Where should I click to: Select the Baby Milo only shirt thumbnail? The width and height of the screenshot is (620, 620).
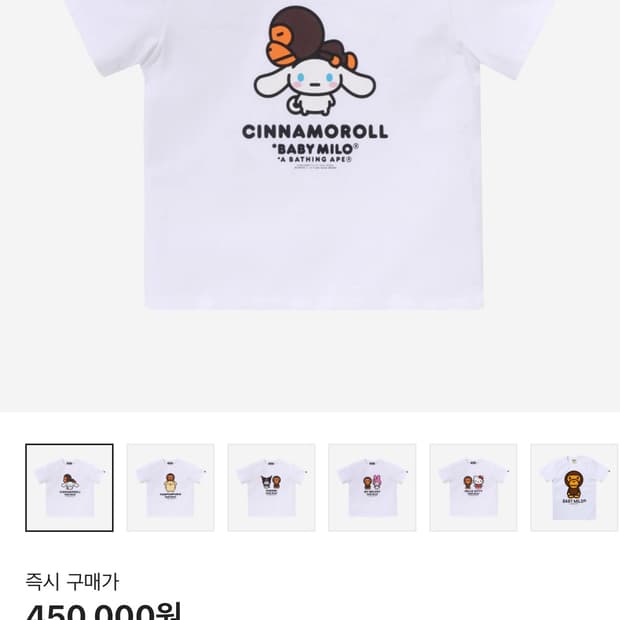[x=574, y=488]
